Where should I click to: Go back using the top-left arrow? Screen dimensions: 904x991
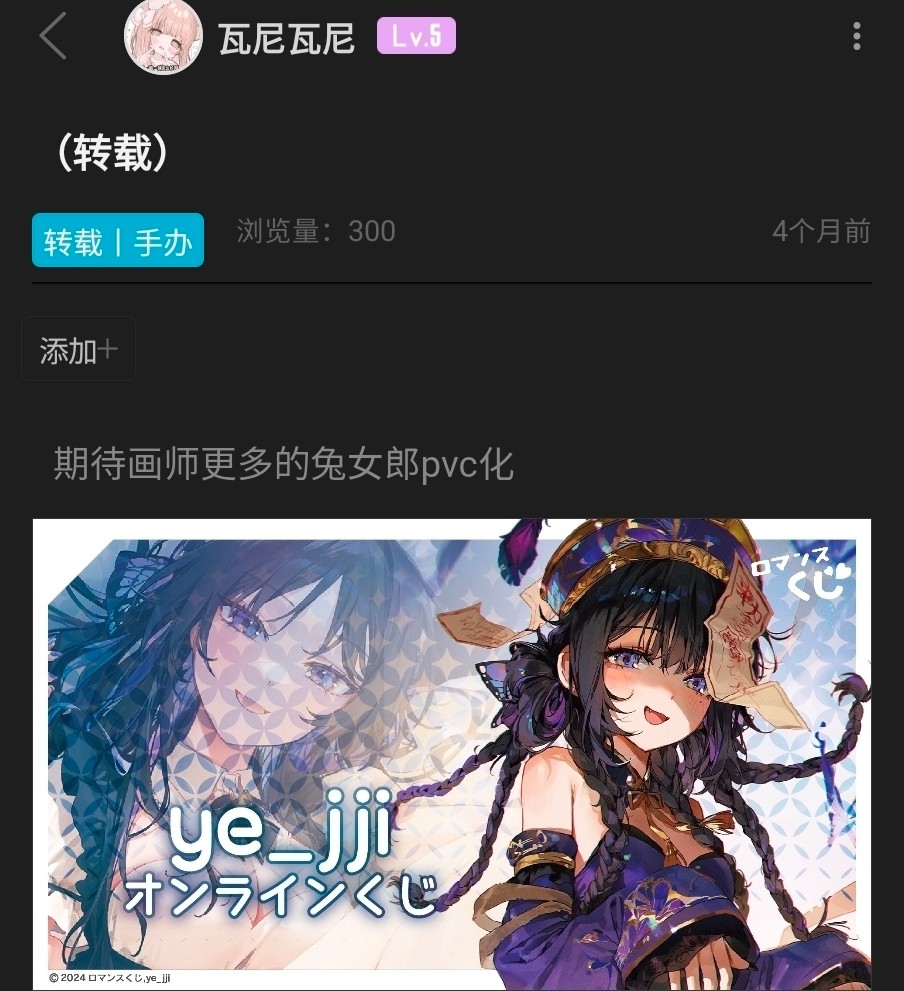[53, 38]
